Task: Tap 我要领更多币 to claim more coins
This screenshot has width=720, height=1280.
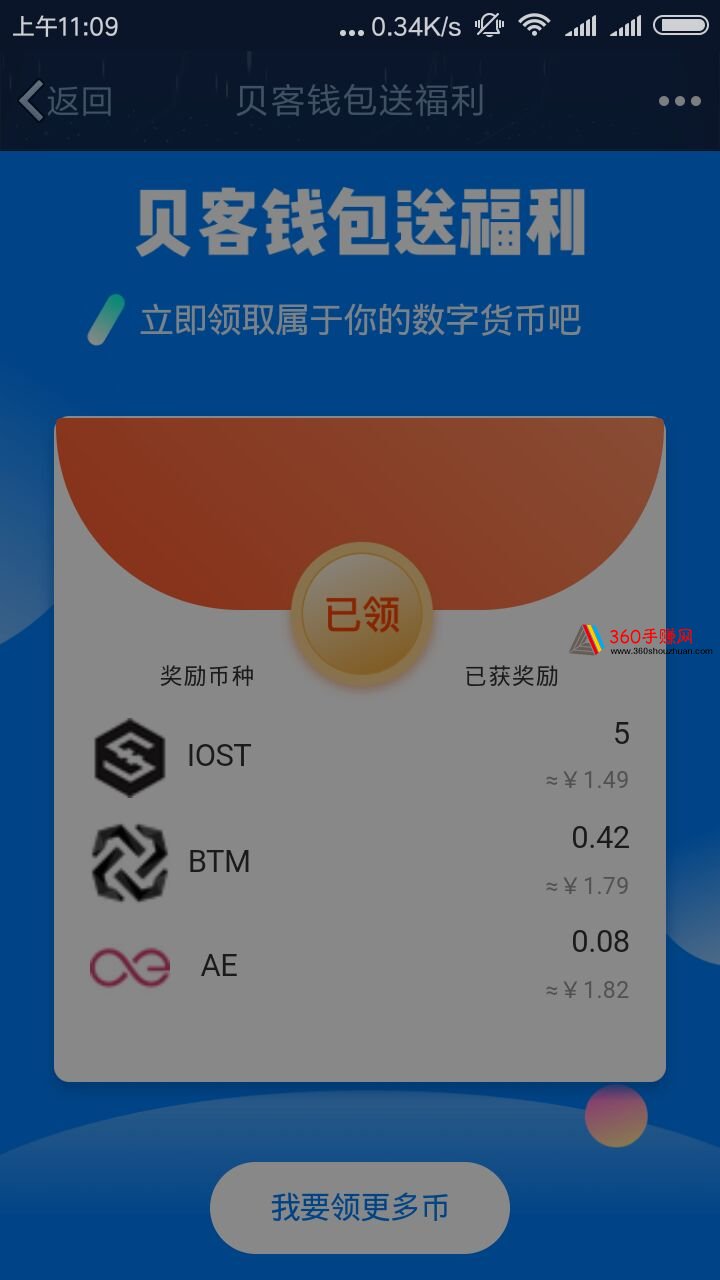Action: coord(360,1207)
